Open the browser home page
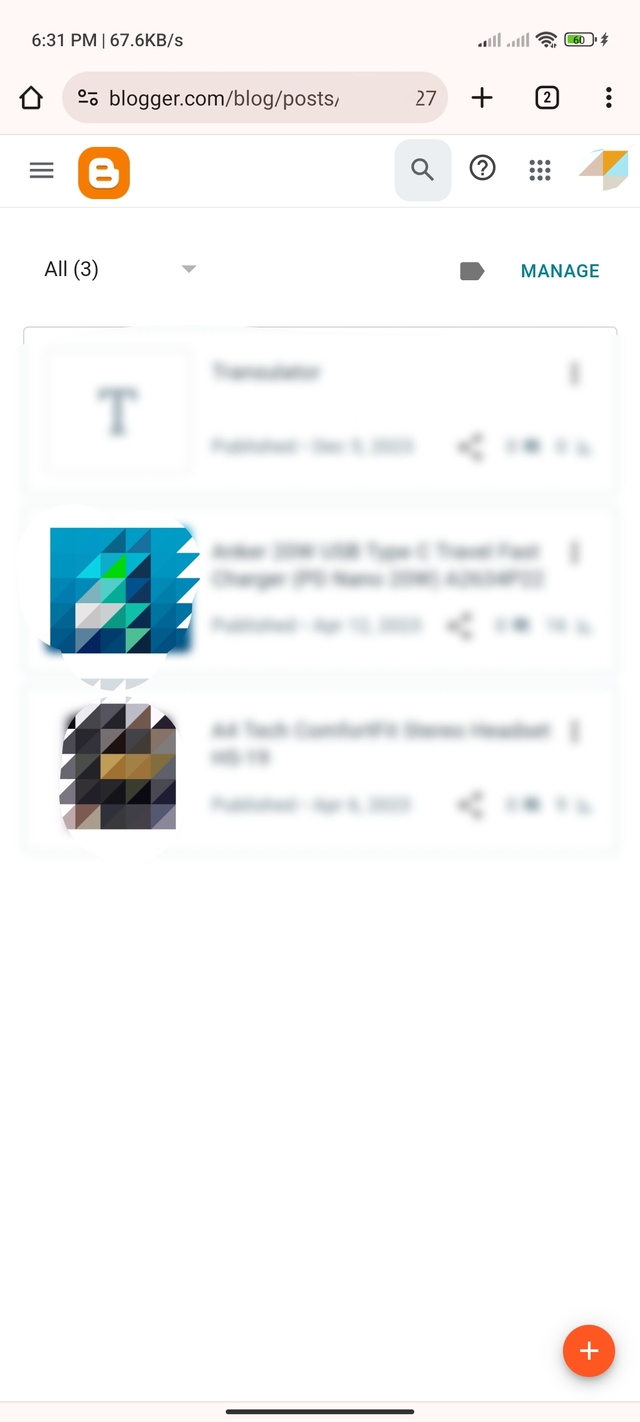Viewport: 640px width, 1422px height. 31,98
